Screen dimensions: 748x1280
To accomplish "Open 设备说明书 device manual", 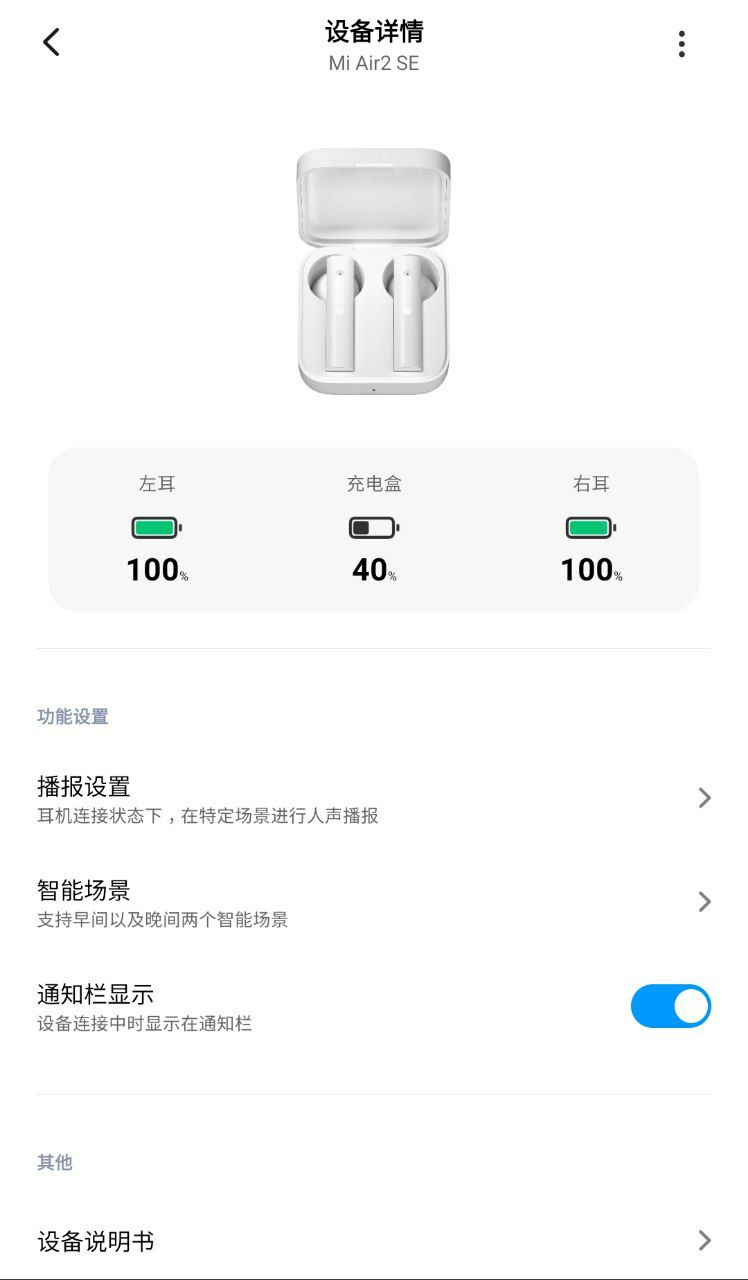I will [373, 1241].
